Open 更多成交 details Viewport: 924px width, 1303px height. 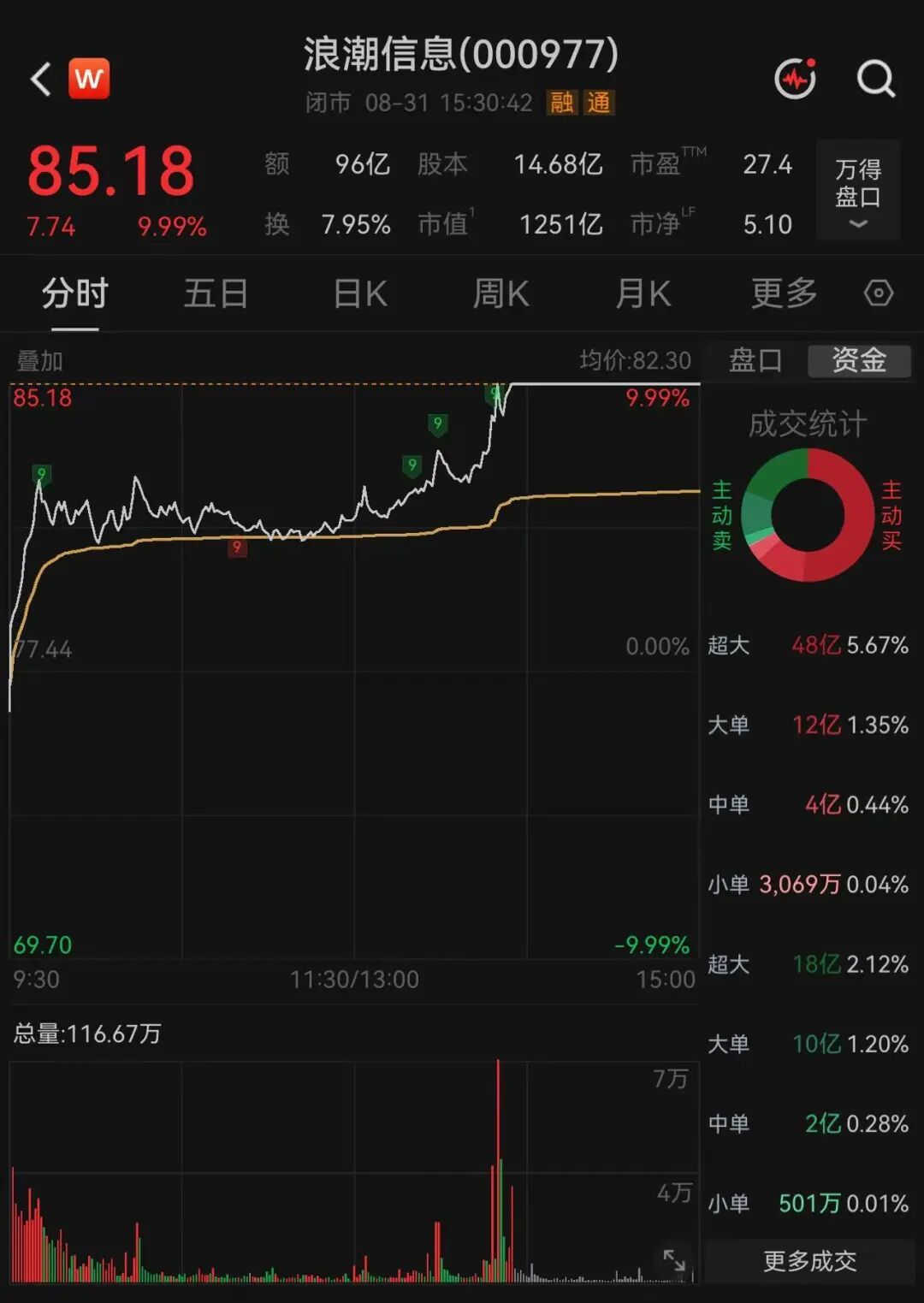coord(809,1260)
